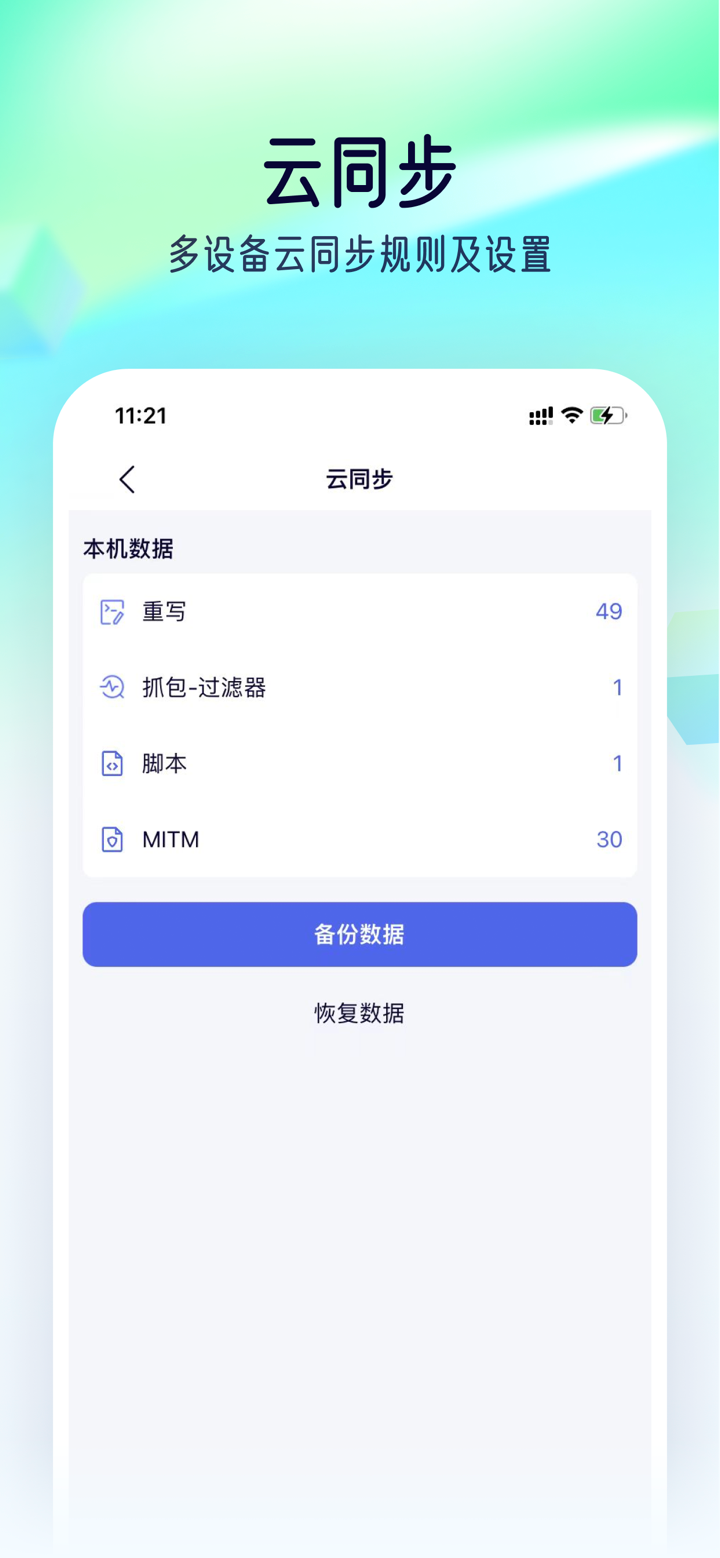Click the 11:21 status bar time

click(x=141, y=415)
